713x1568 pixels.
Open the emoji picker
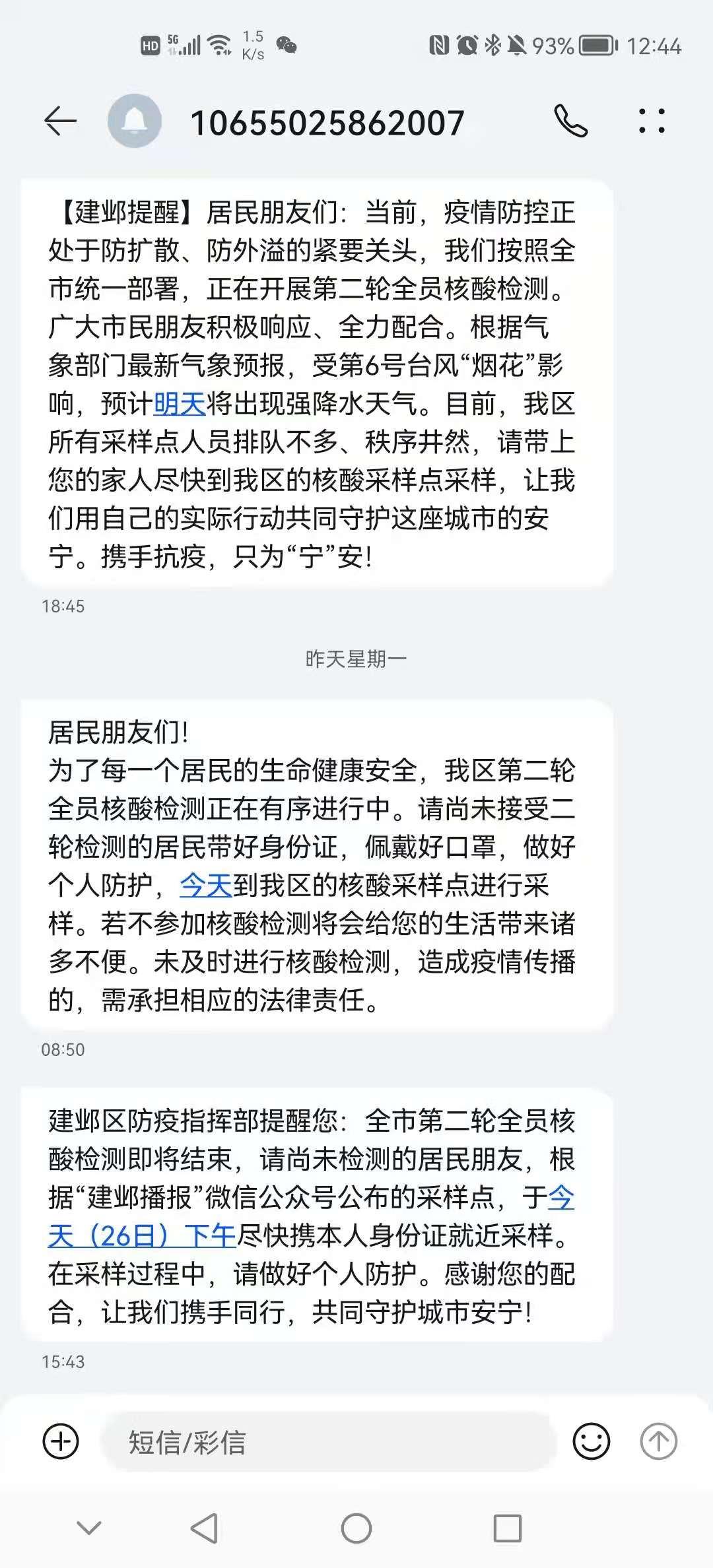click(591, 1441)
